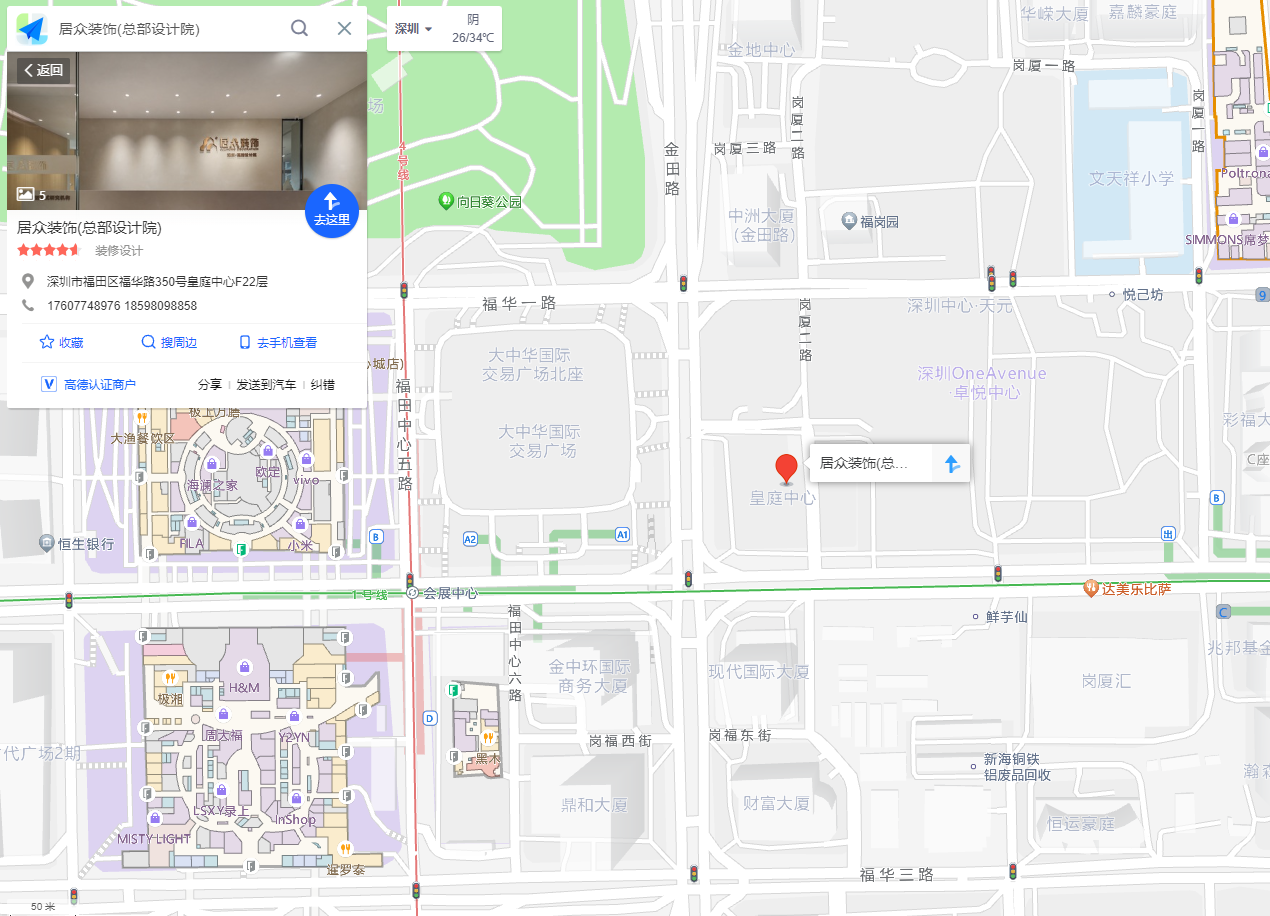Open the place photo gallery
1270x916 pixels.
coord(32,194)
